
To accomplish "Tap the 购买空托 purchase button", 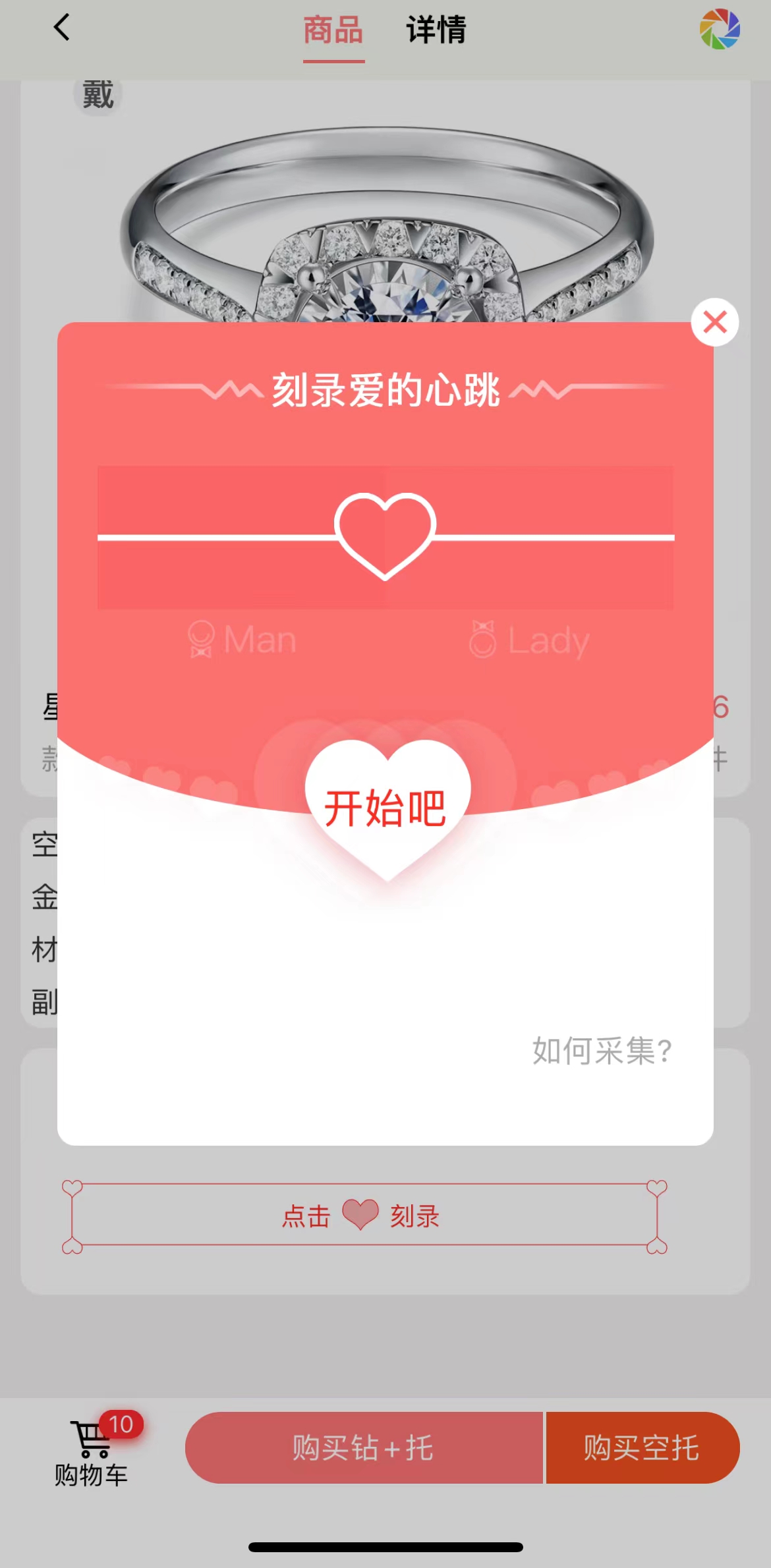I will (x=641, y=1447).
